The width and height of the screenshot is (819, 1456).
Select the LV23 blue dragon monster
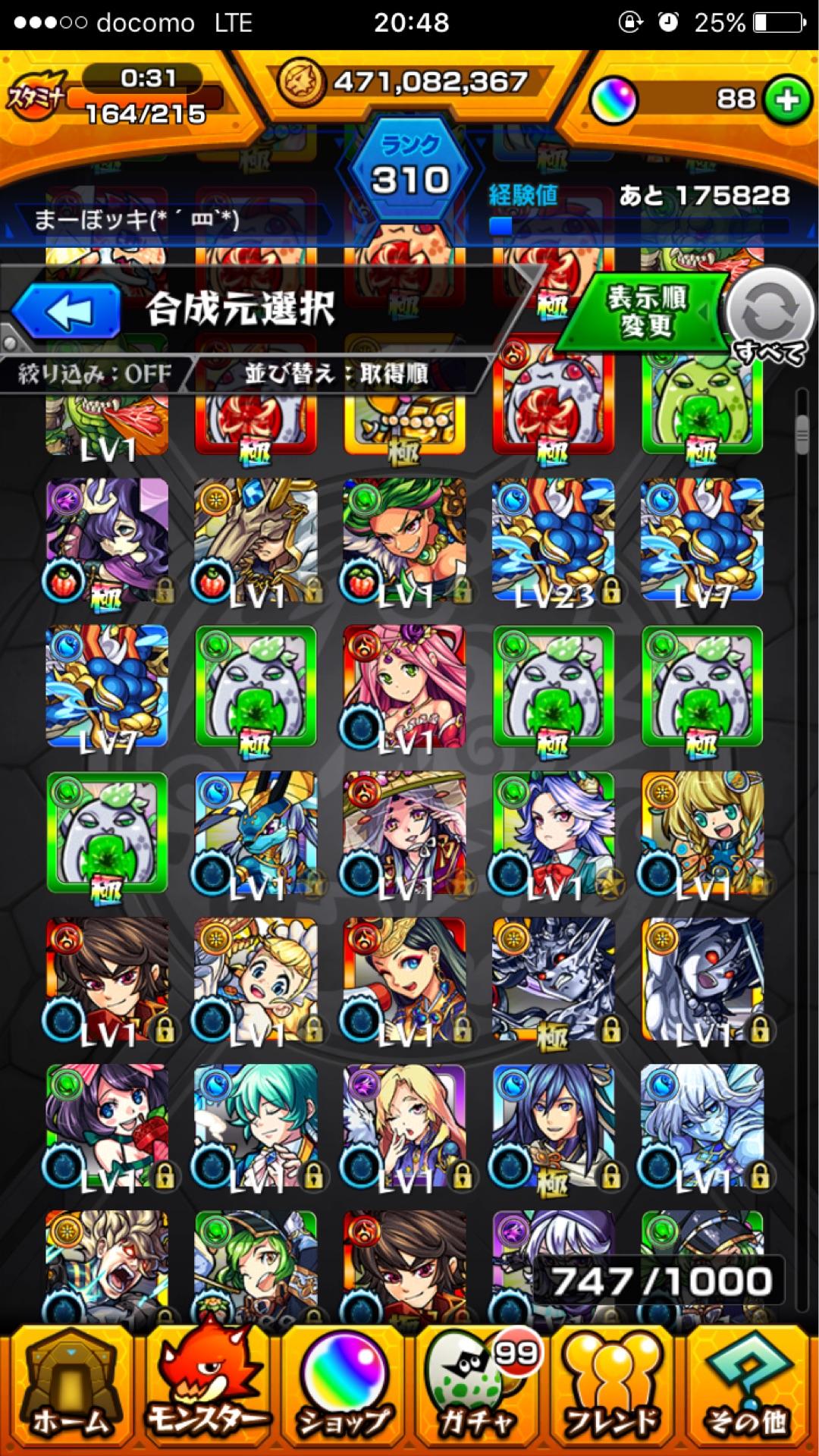pyautogui.click(x=553, y=541)
